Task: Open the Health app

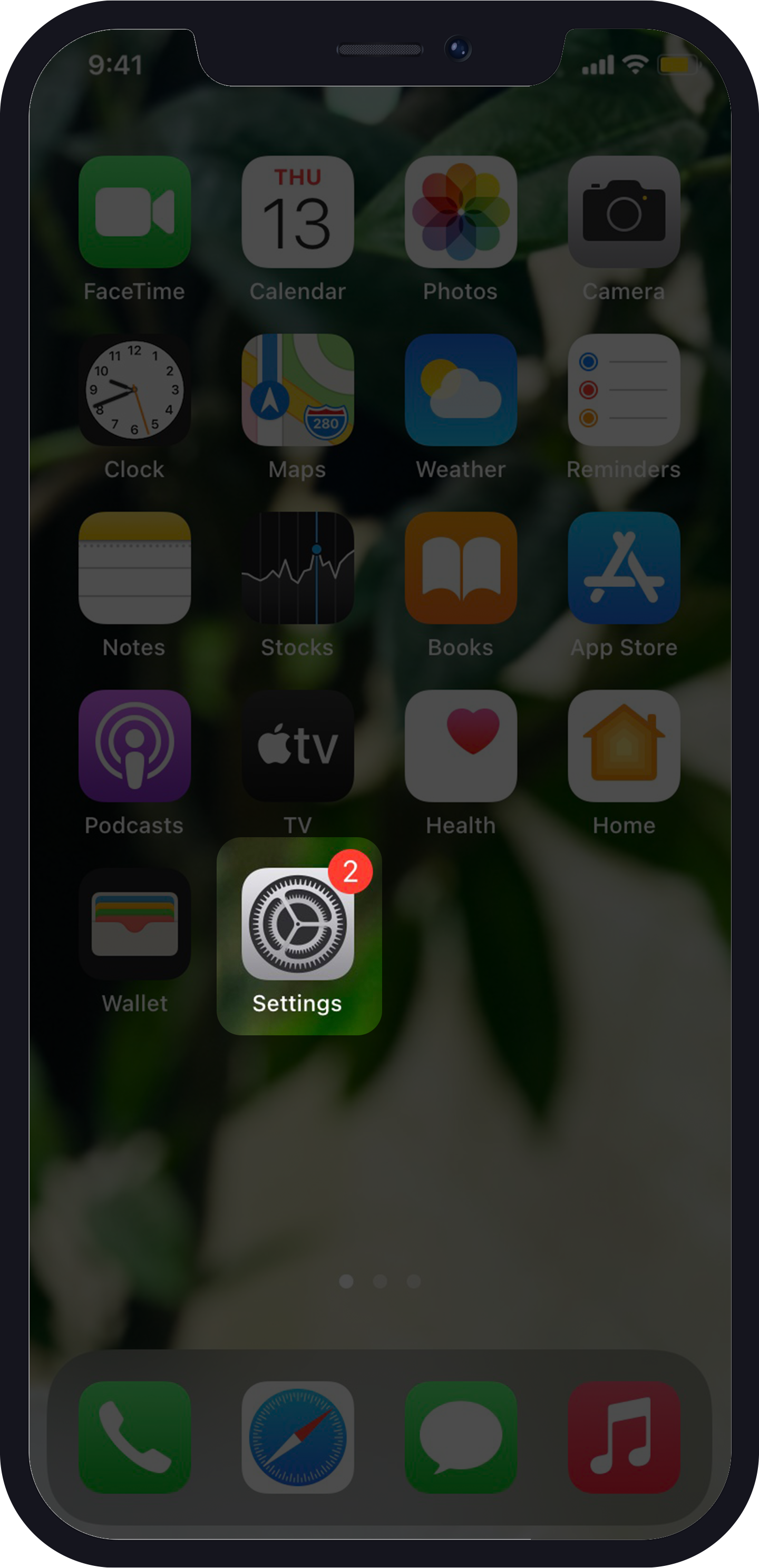Action: click(x=461, y=746)
